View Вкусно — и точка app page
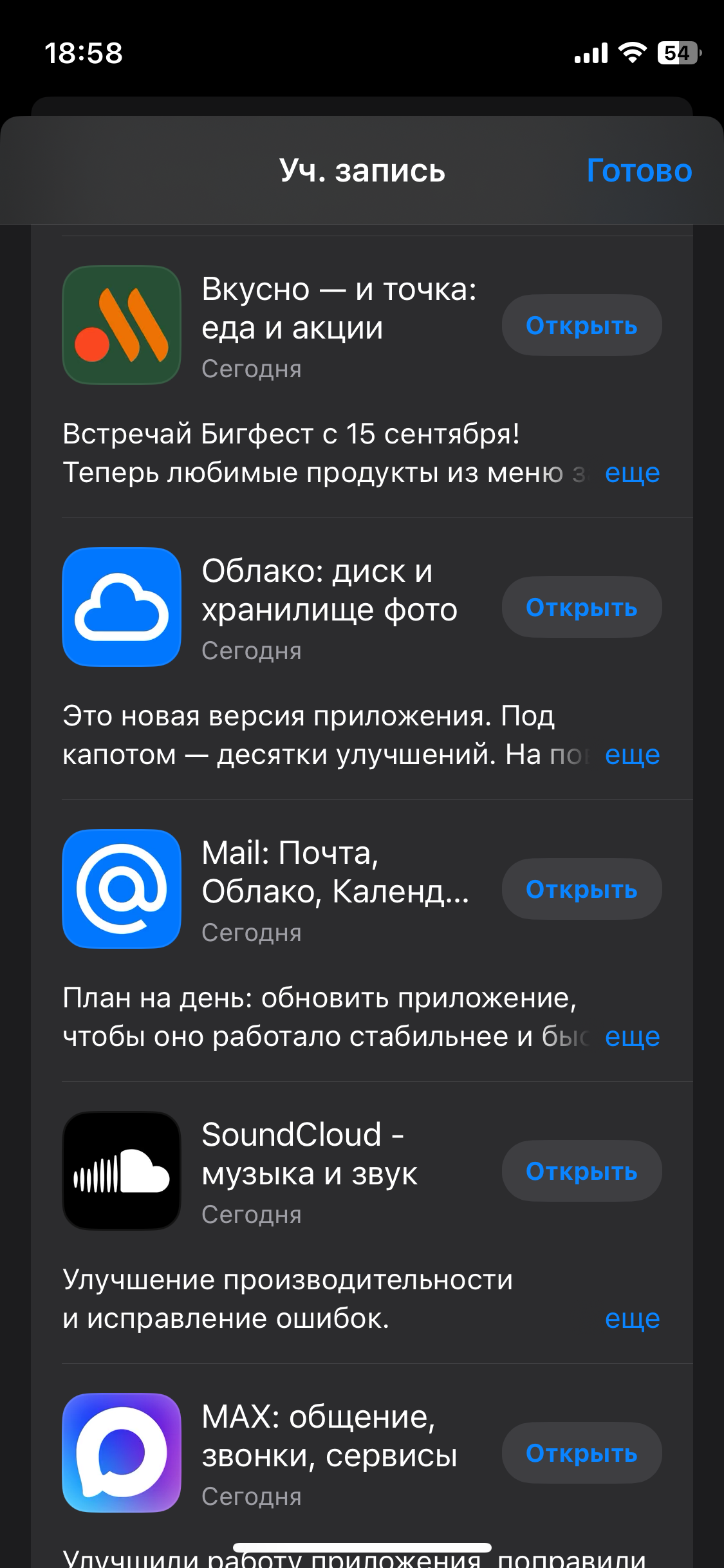 [x=122, y=325]
